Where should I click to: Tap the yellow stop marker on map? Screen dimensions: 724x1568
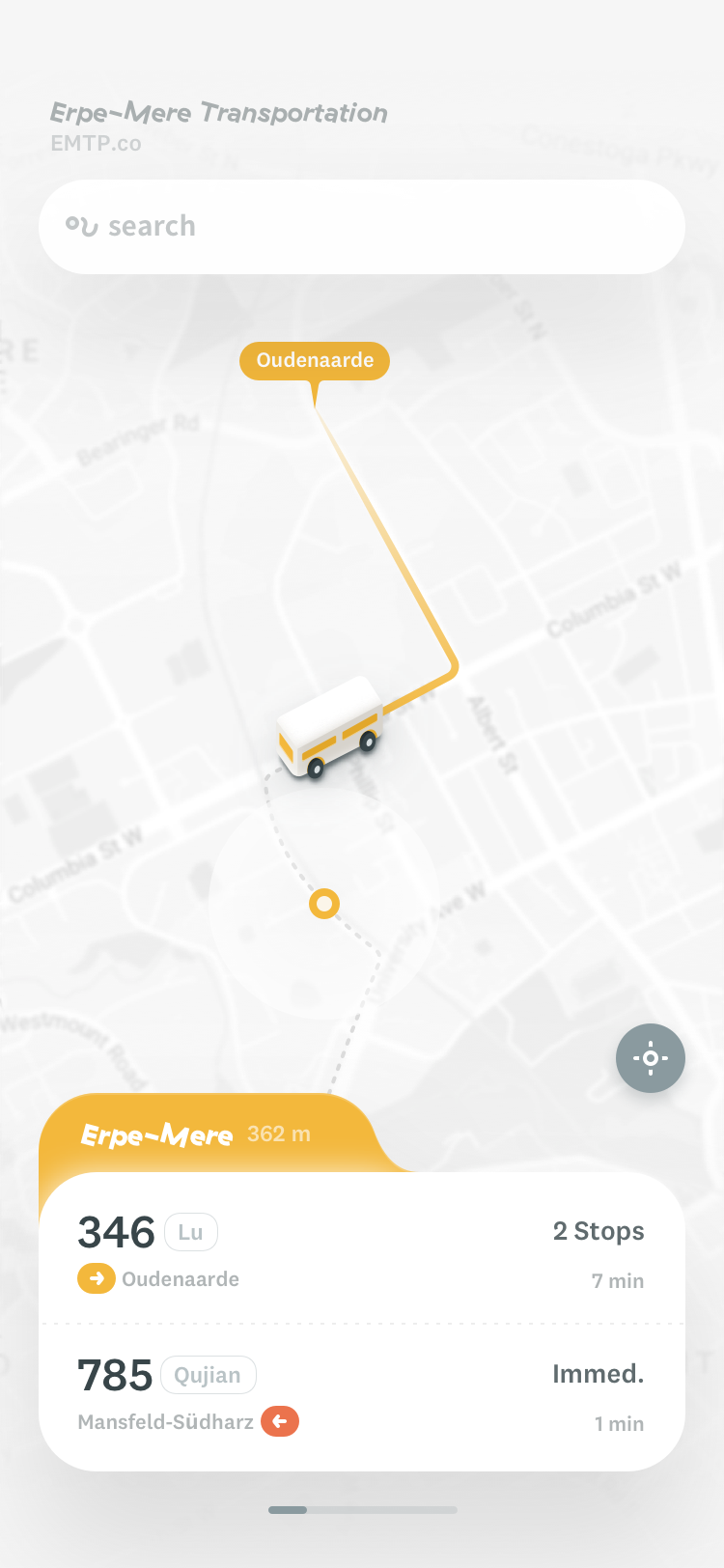click(324, 904)
